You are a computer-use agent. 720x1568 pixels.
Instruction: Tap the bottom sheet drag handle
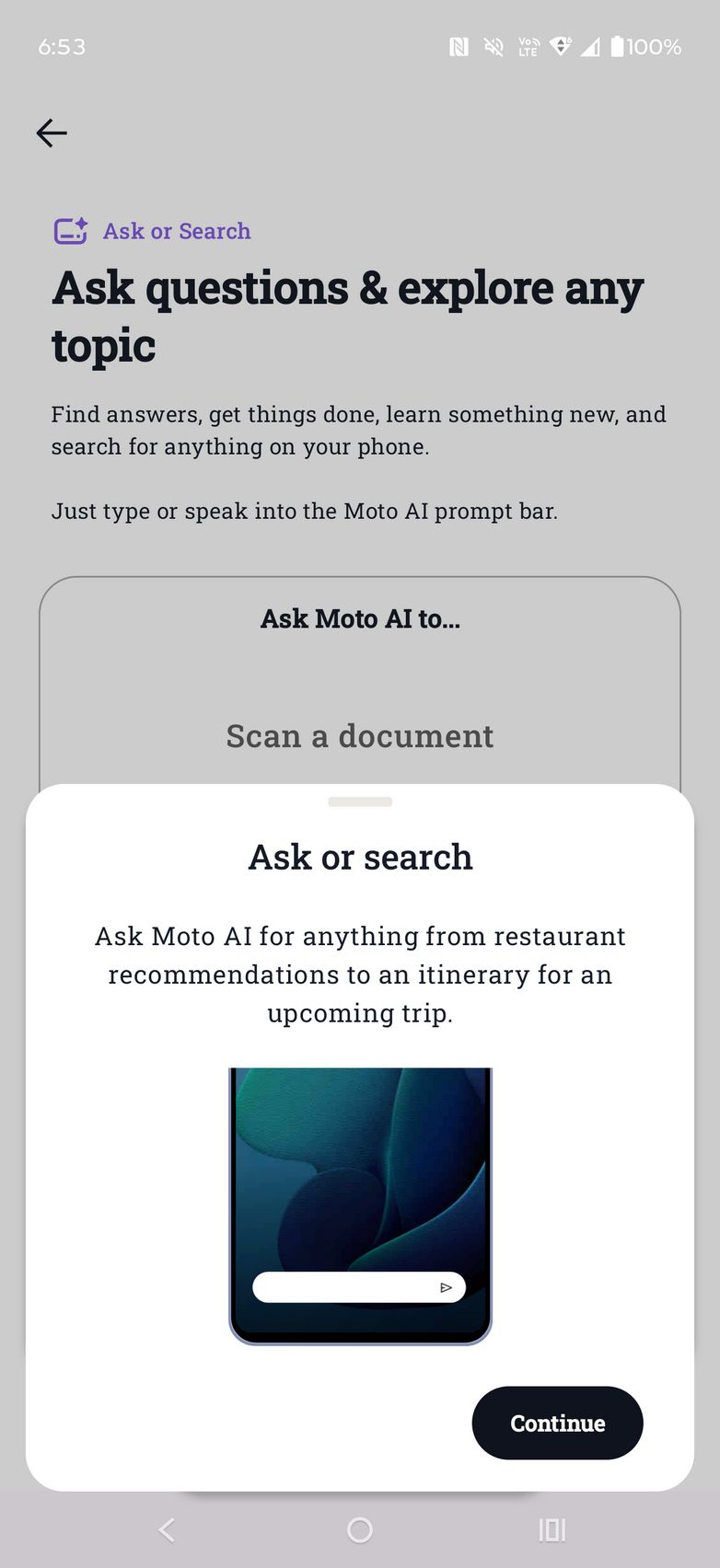360,801
